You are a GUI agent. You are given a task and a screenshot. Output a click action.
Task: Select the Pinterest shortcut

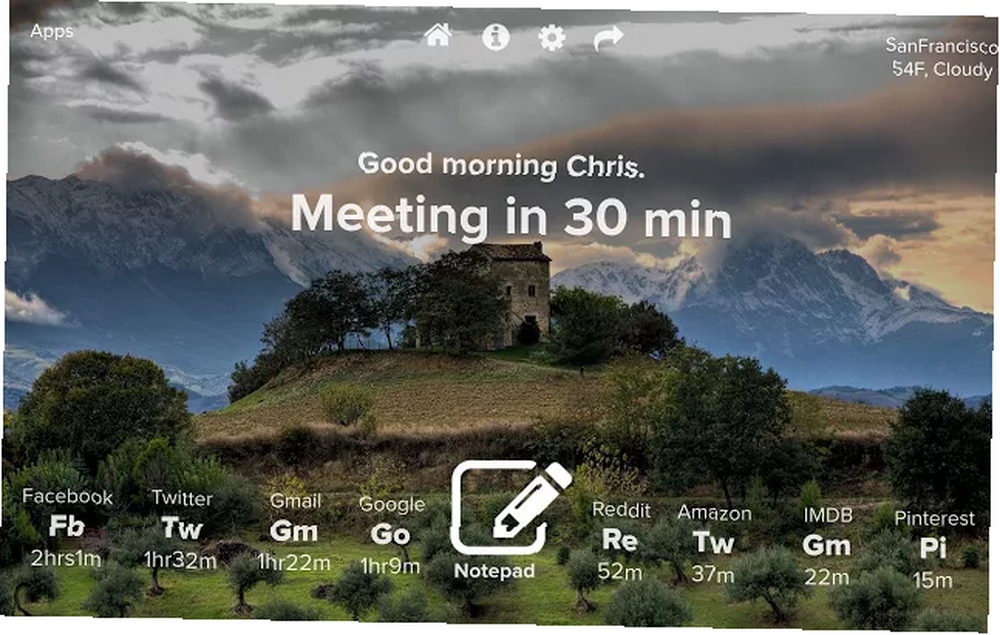point(933,548)
